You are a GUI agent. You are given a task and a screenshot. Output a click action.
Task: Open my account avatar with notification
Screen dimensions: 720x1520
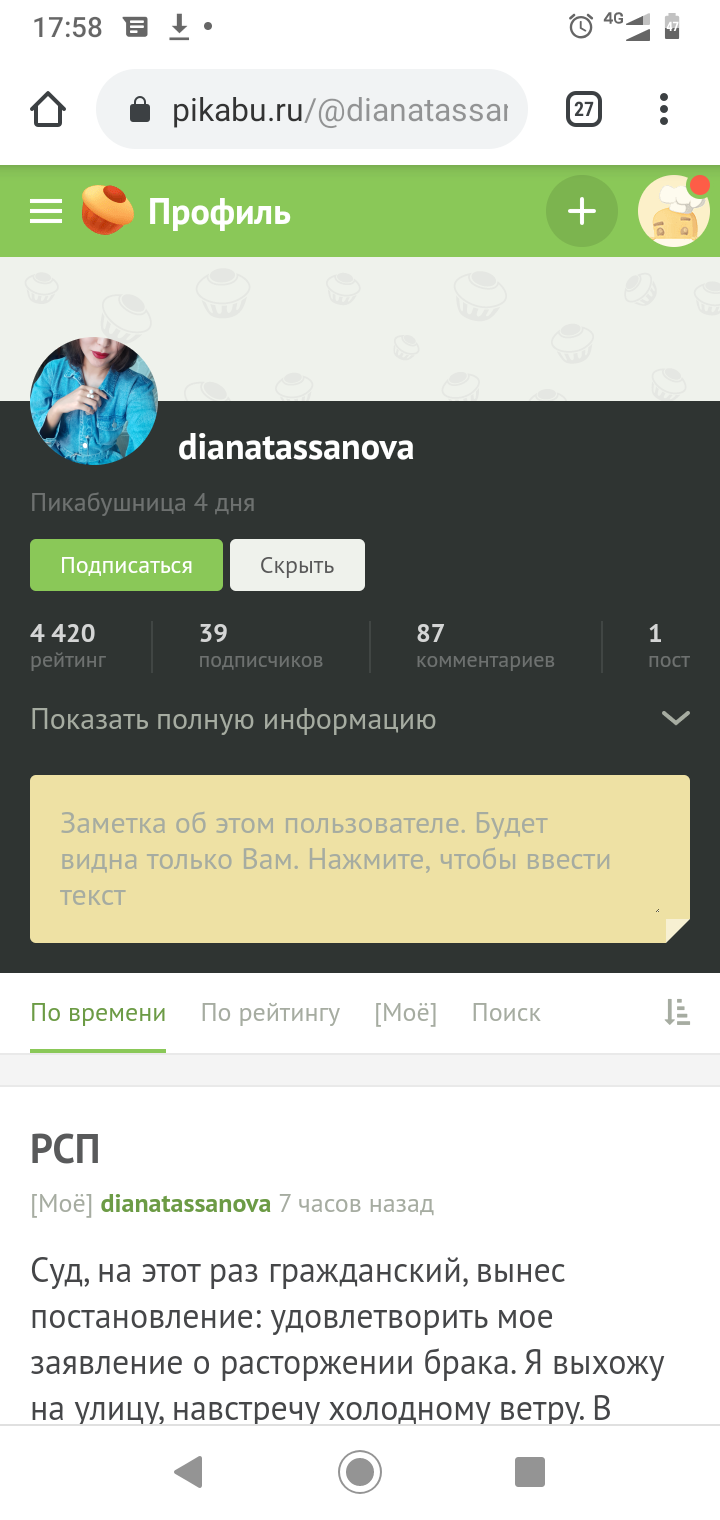click(674, 211)
